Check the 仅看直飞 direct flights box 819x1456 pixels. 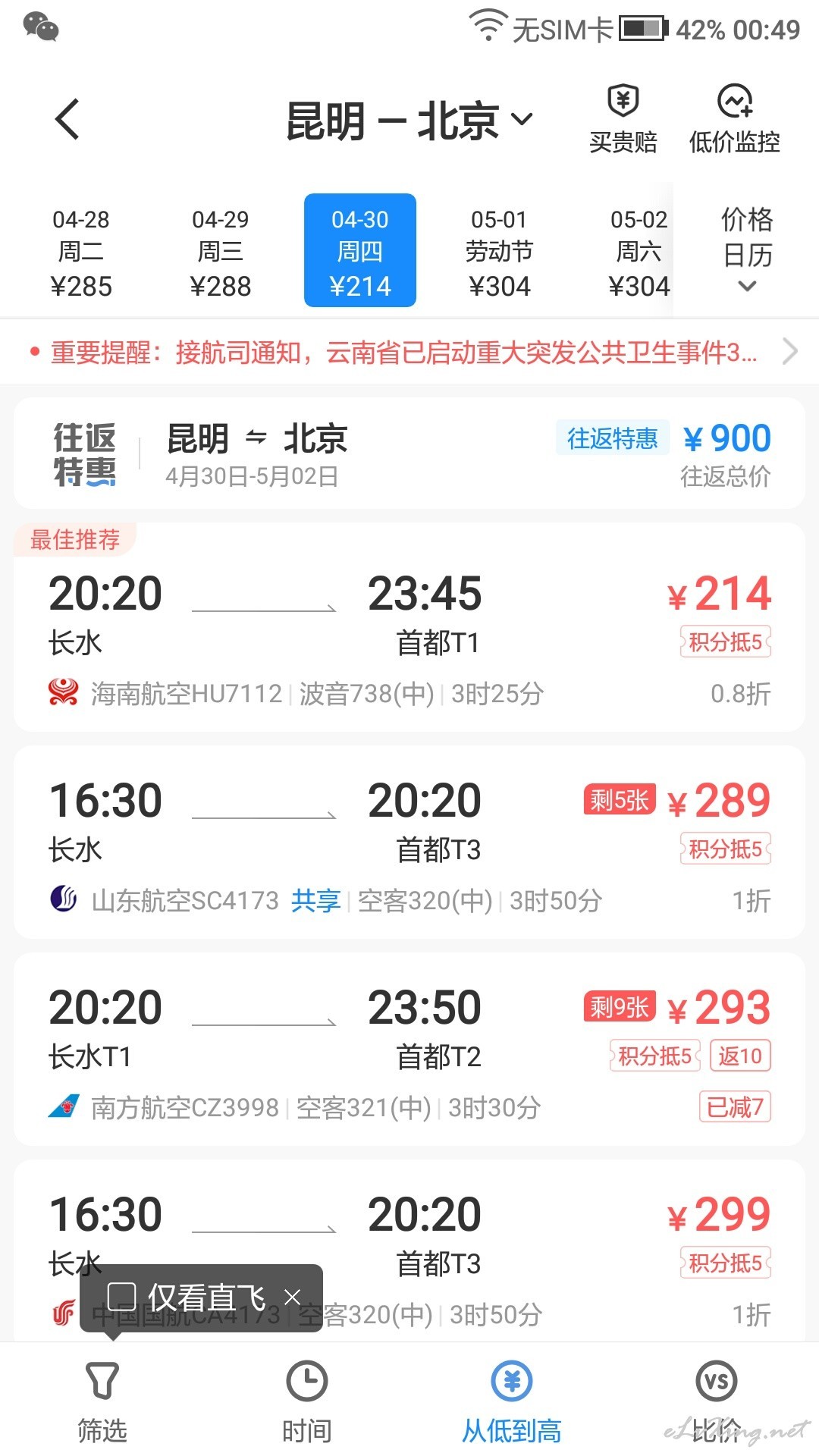click(x=122, y=1297)
